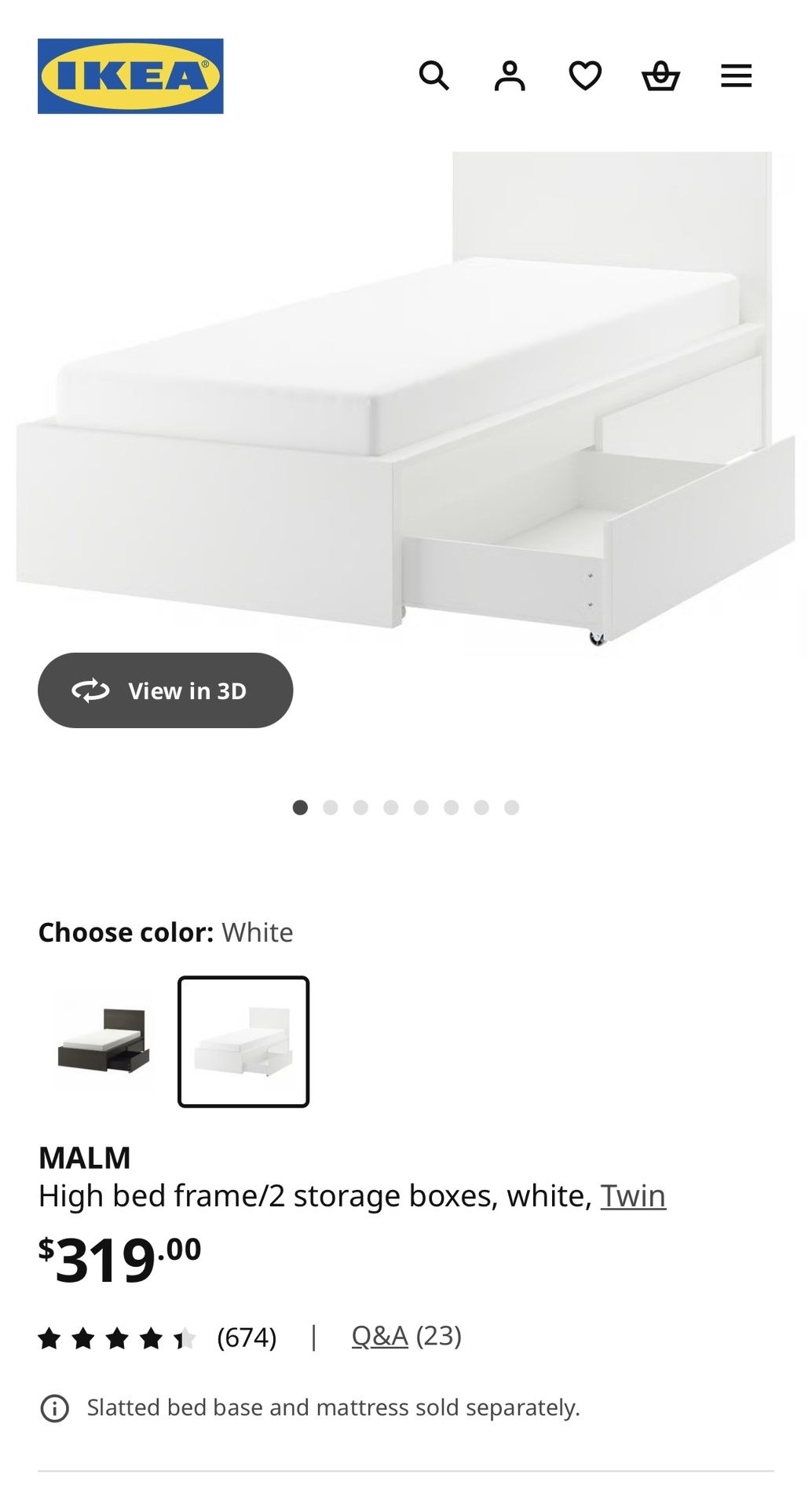Image resolution: width=812 pixels, height=1508 pixels.
Task: Open the shopping bag cart icon
Action: 661,75
